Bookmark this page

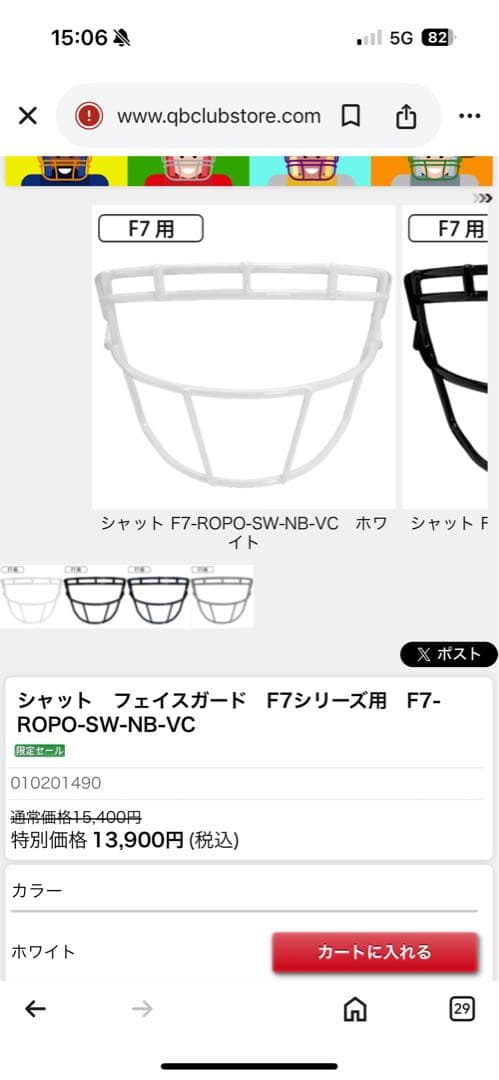pyautogui.click(x=351, y=116)
